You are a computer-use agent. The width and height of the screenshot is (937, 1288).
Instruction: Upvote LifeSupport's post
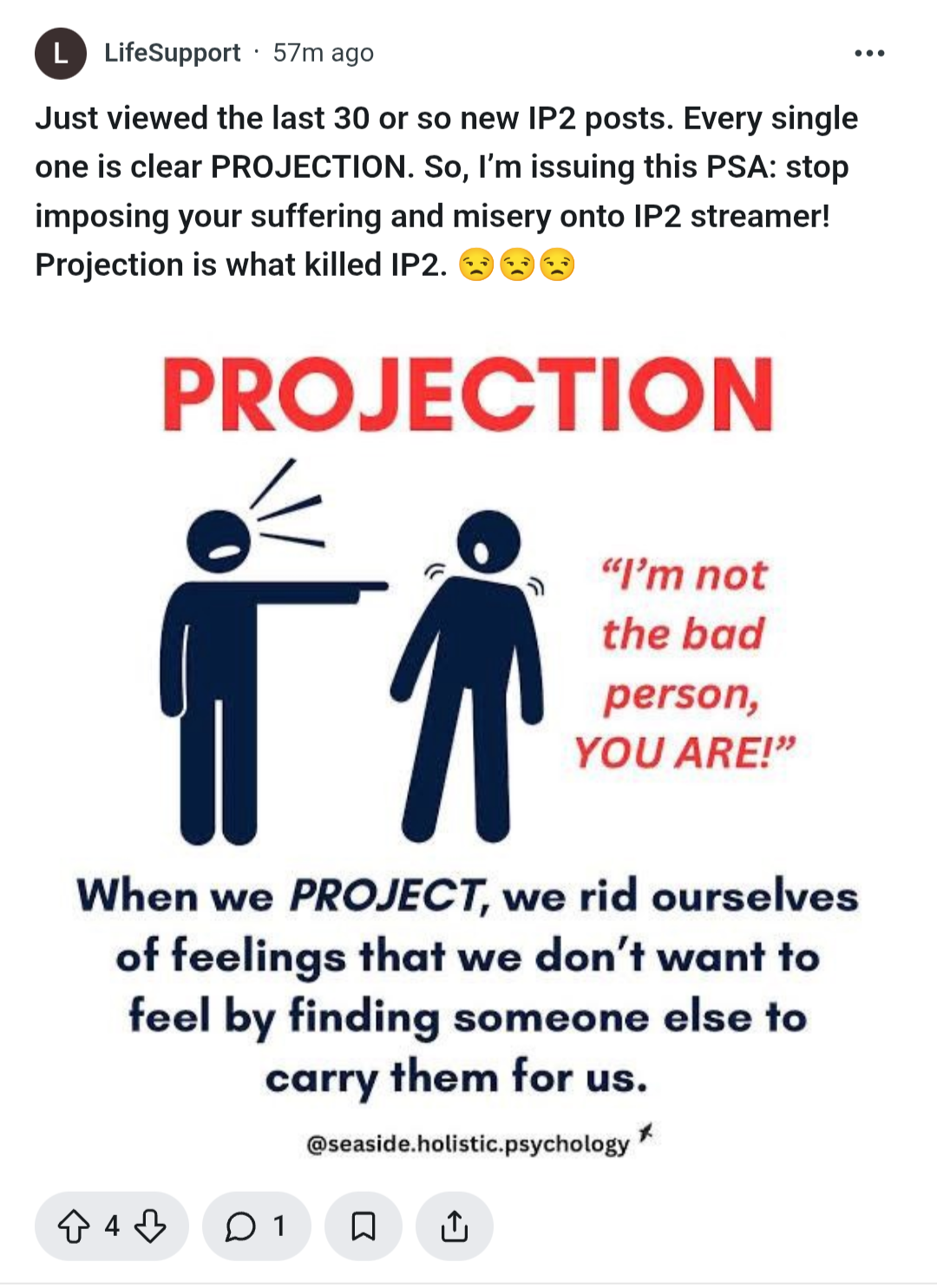point(74,1226)
